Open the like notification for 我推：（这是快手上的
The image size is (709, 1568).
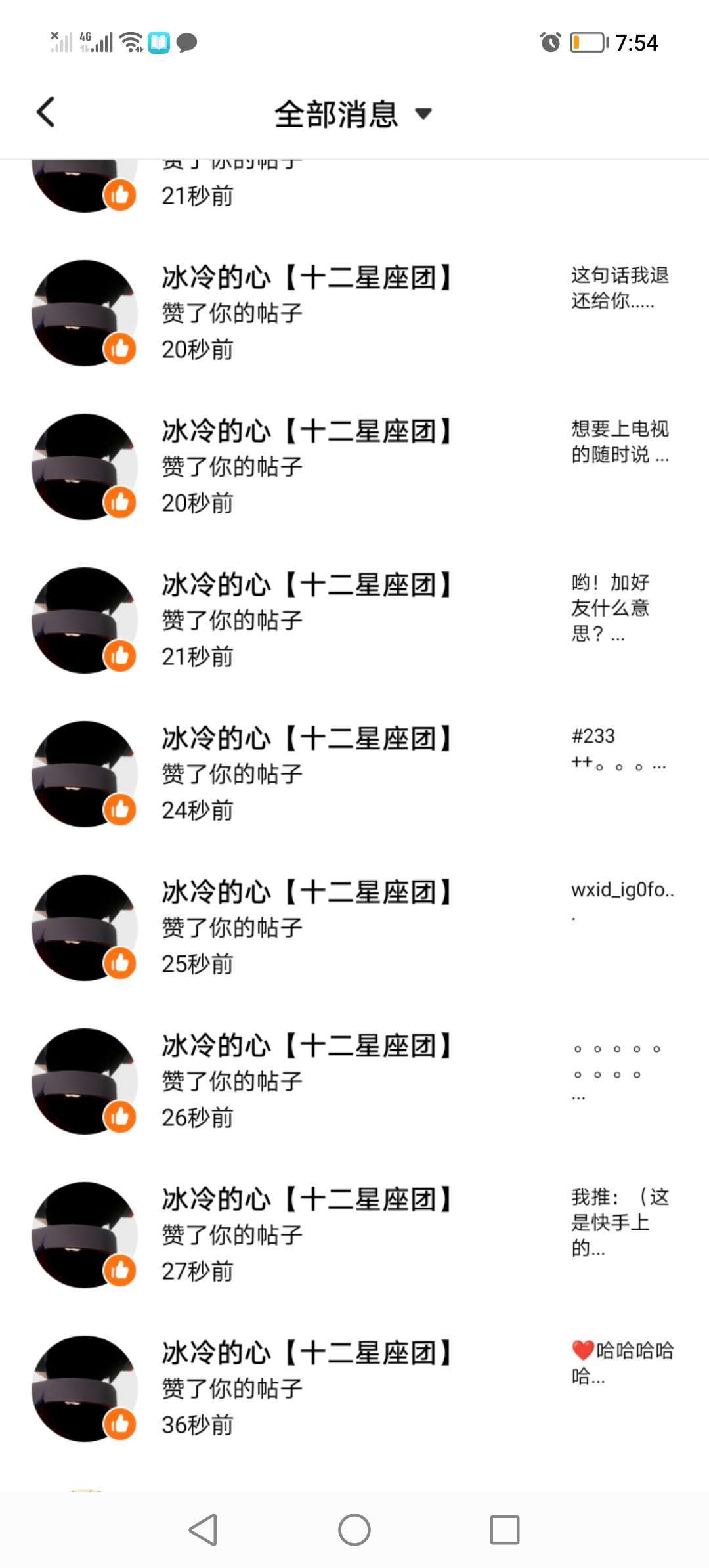point(354,1235)
